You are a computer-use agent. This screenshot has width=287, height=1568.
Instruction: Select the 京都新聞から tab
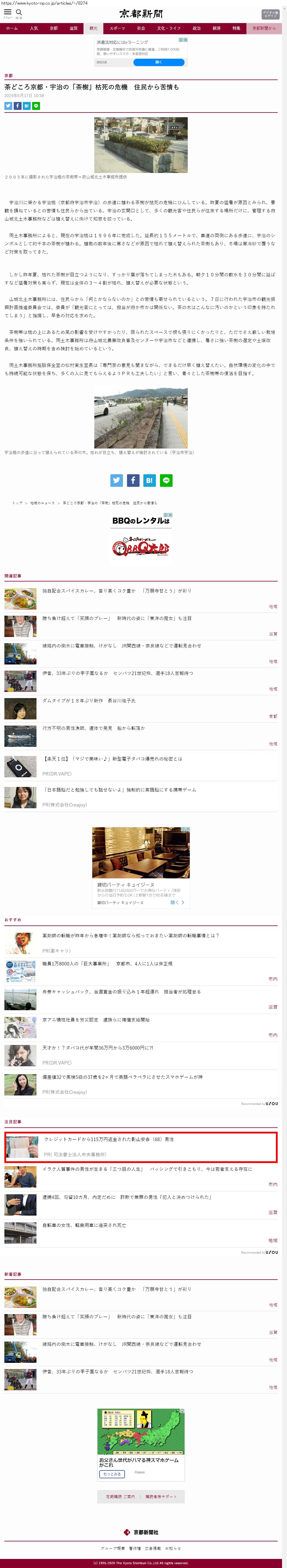[264, 29]
